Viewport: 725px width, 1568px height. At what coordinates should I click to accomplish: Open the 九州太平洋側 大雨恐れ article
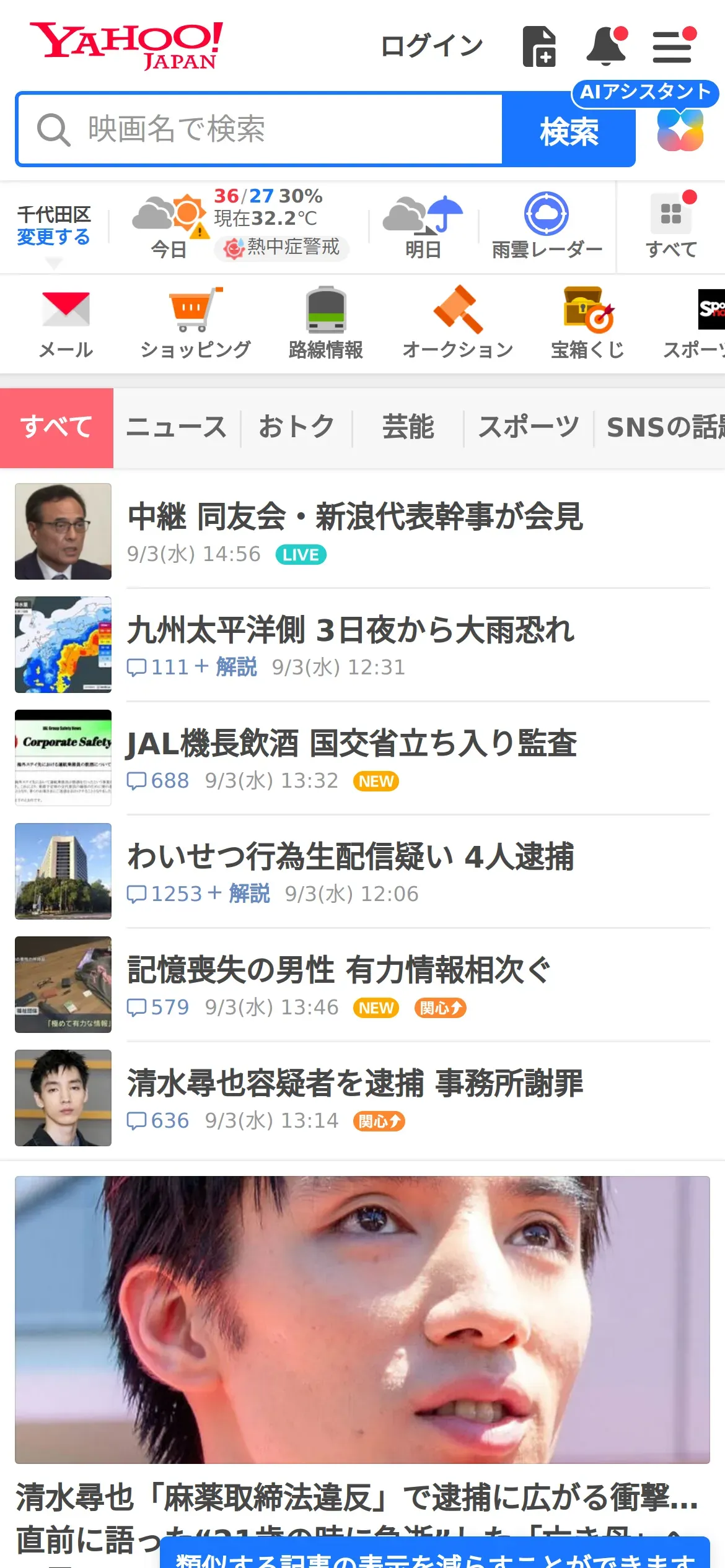pos(351,630)
